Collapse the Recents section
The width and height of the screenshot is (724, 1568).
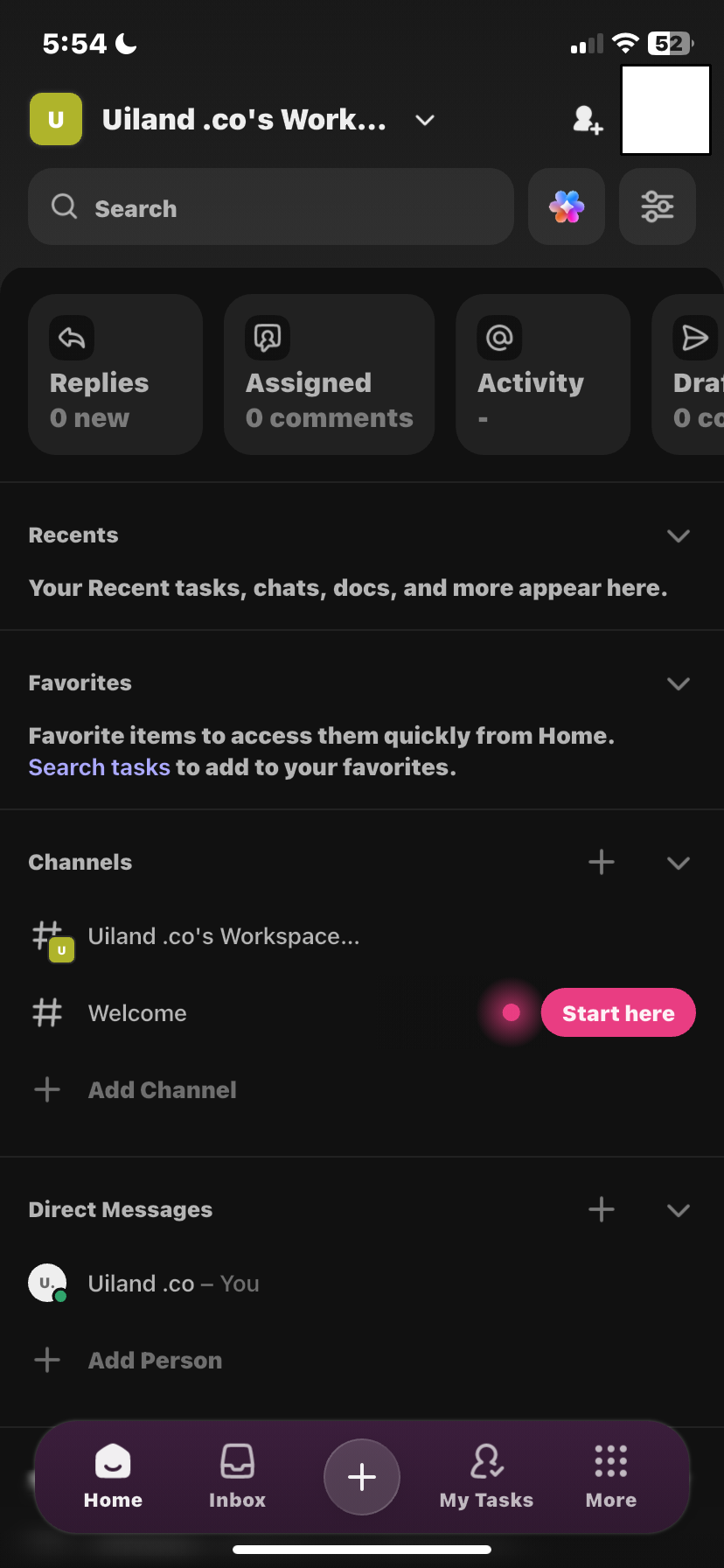(x=679, y=535)
